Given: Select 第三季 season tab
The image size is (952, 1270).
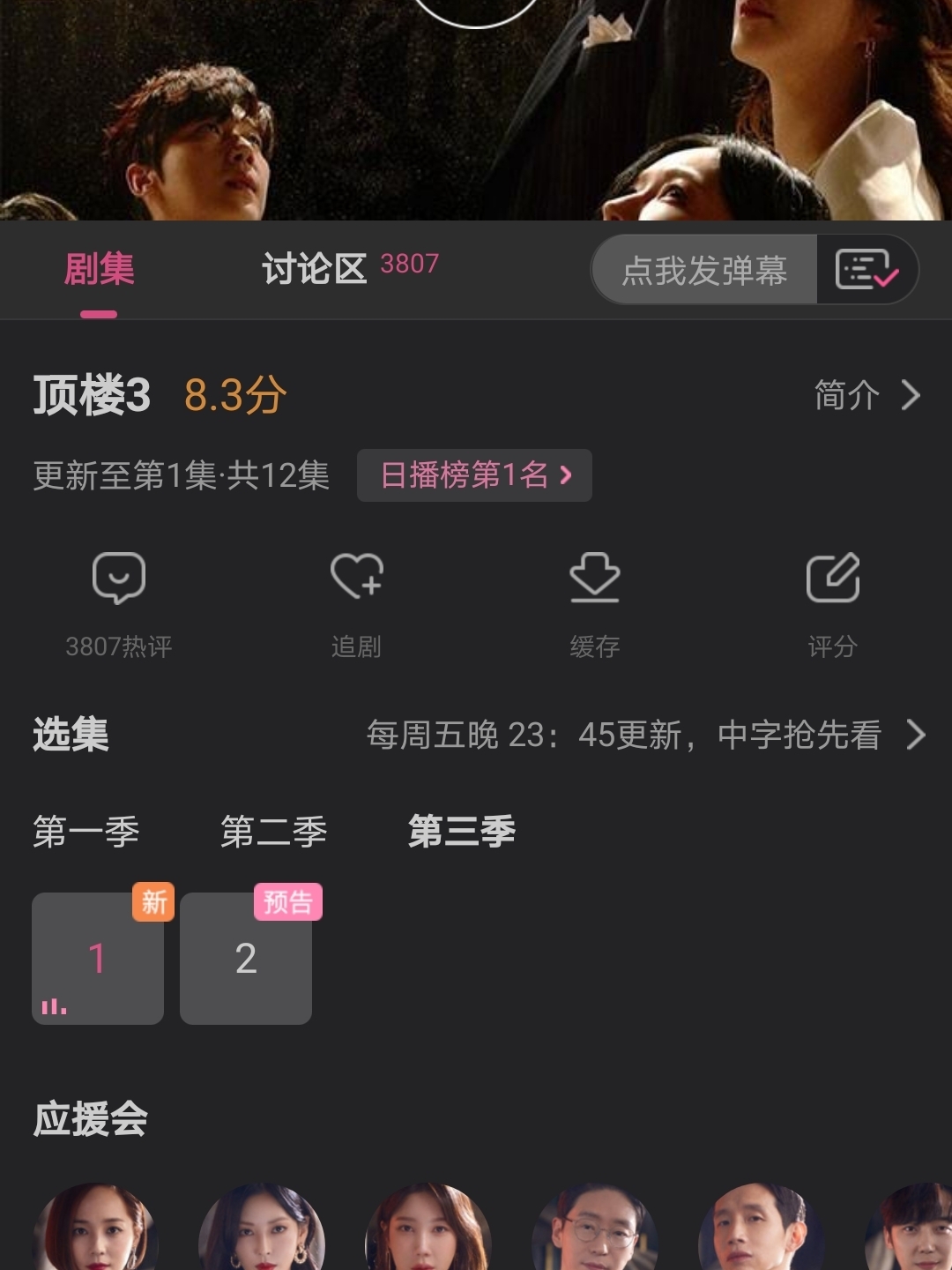Looking at the screenshot, I should tap(462, 831).
